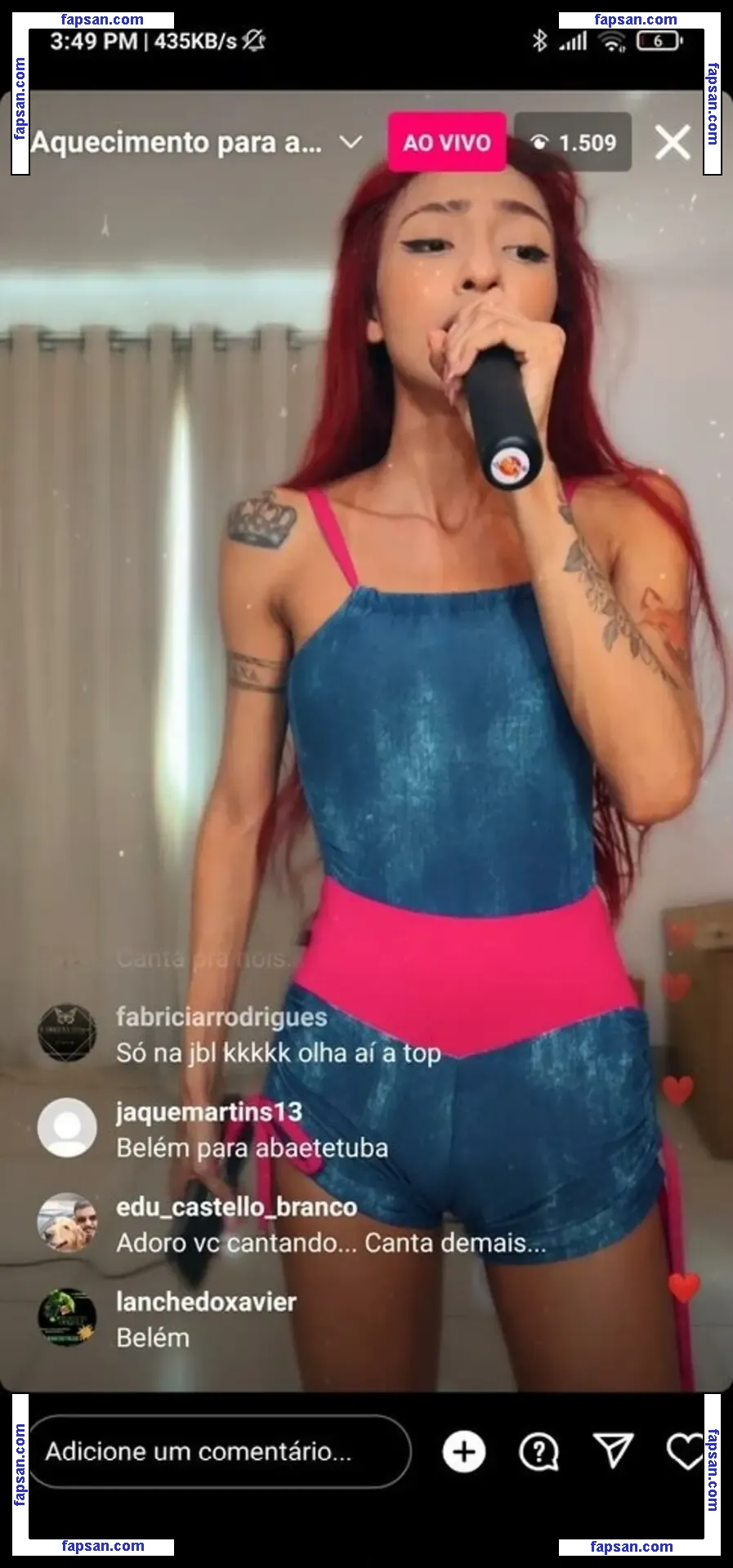Select the AO VIVO badge
The height and width of the screenshot is (1568, 733).
tap(445, 142)
